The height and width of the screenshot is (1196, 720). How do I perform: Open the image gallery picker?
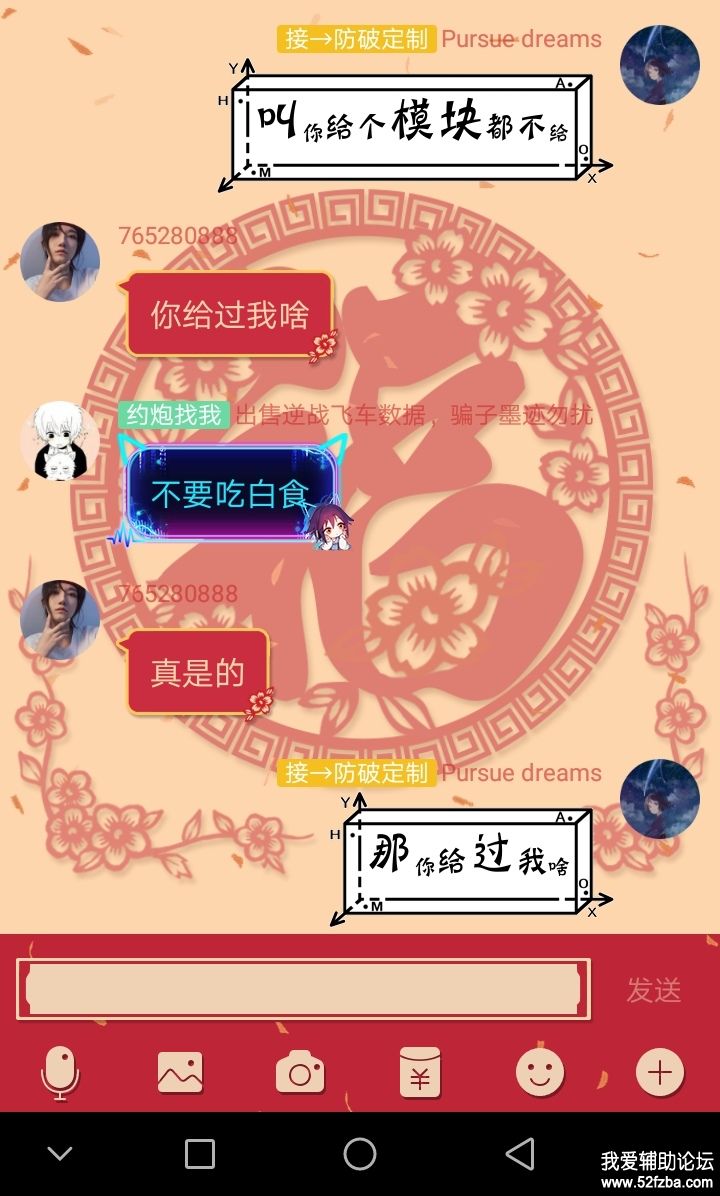point(180,1073)
